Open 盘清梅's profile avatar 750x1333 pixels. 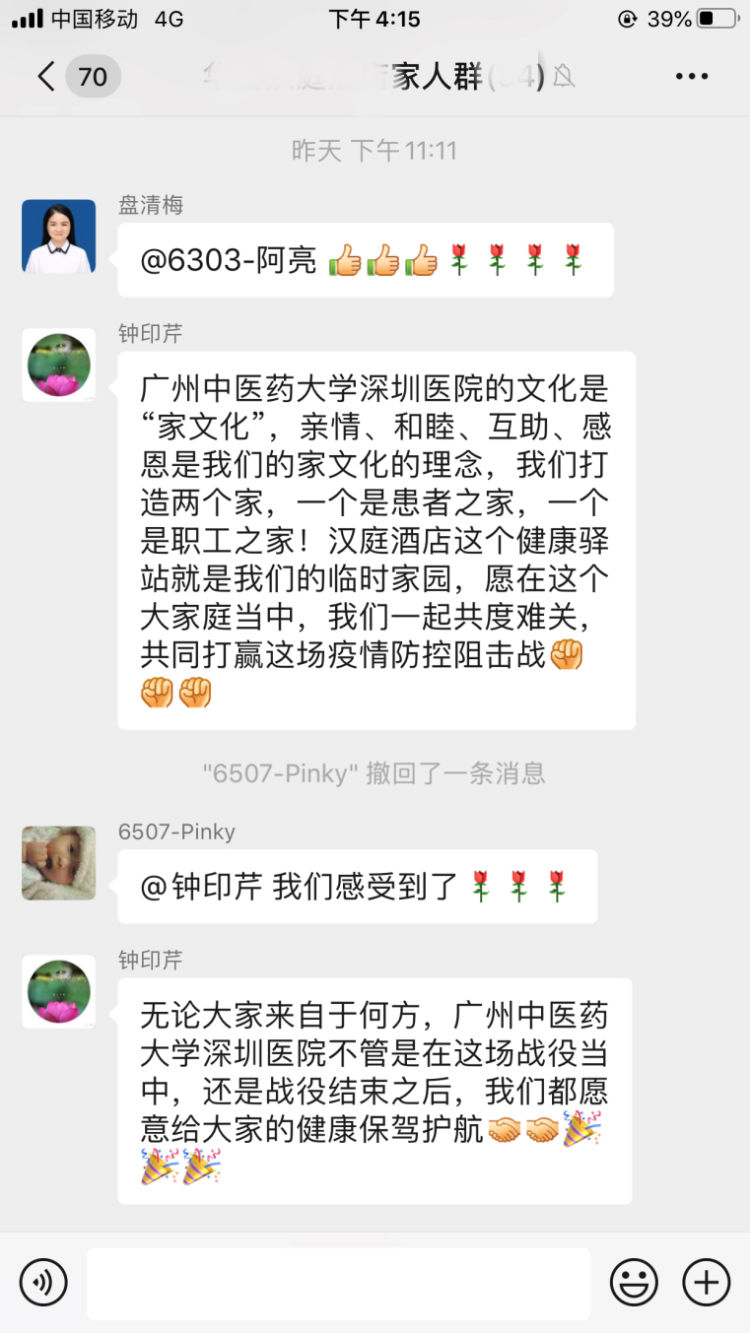pyautogui.click(x=59, y=236)
